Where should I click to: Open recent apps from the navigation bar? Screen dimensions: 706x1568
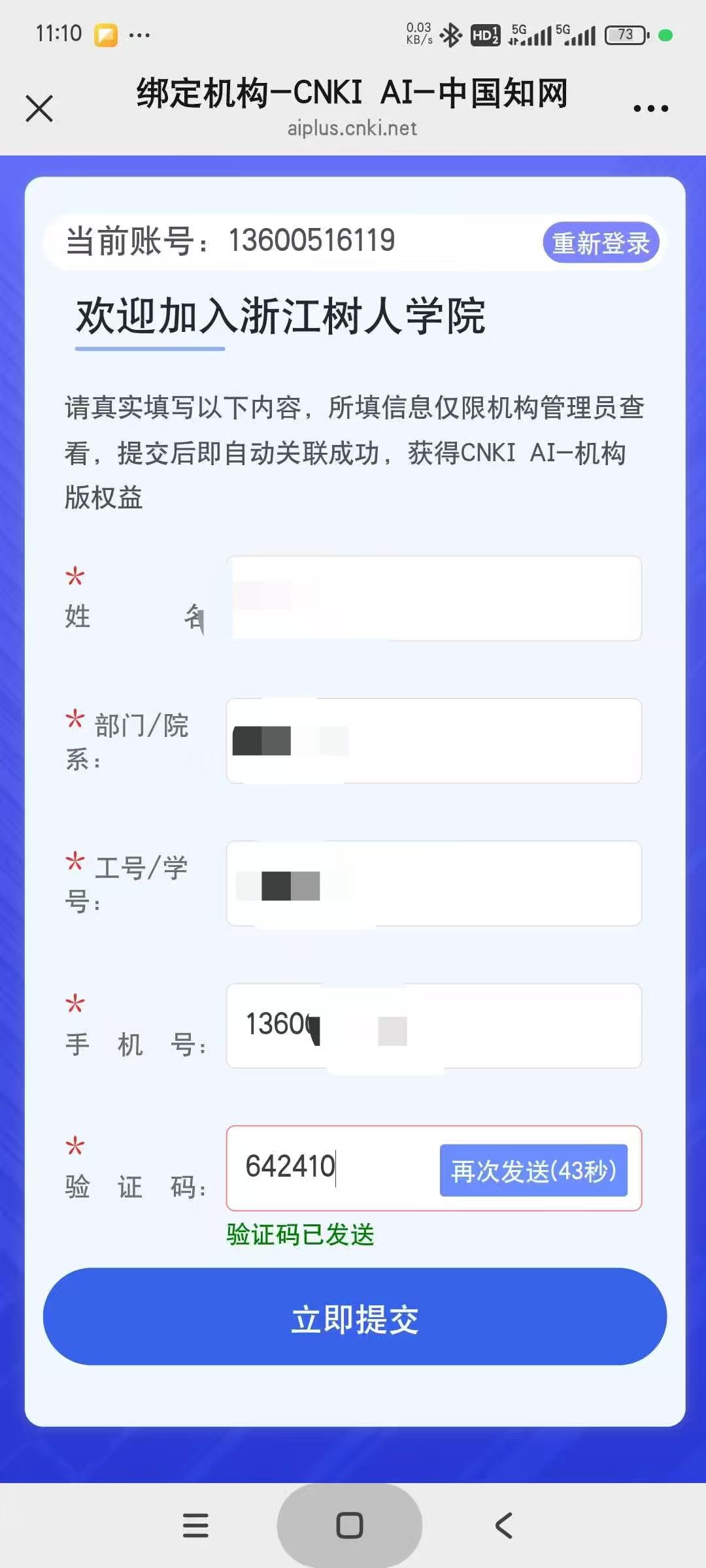[x=195, y=1526]
